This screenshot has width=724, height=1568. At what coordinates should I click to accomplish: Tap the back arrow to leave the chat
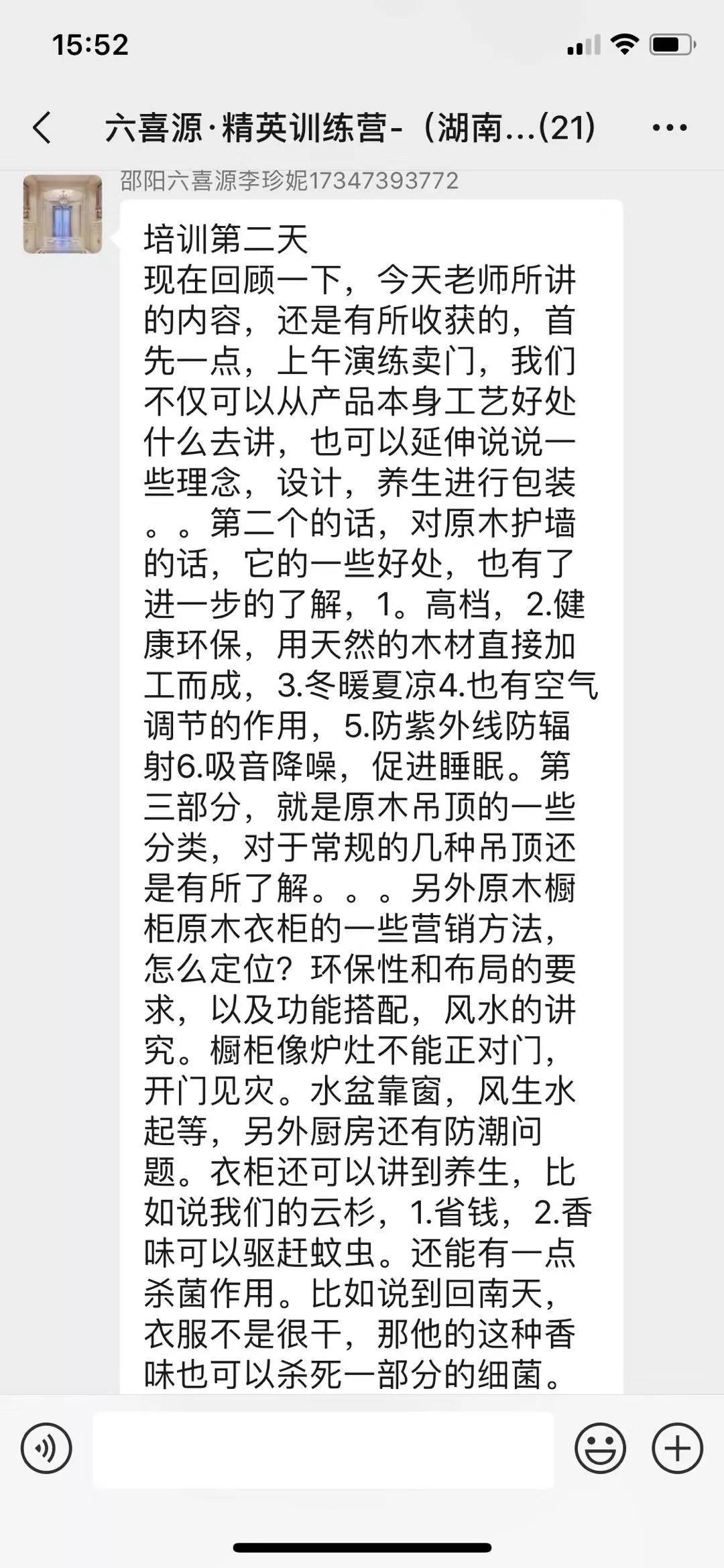[42, 127]
